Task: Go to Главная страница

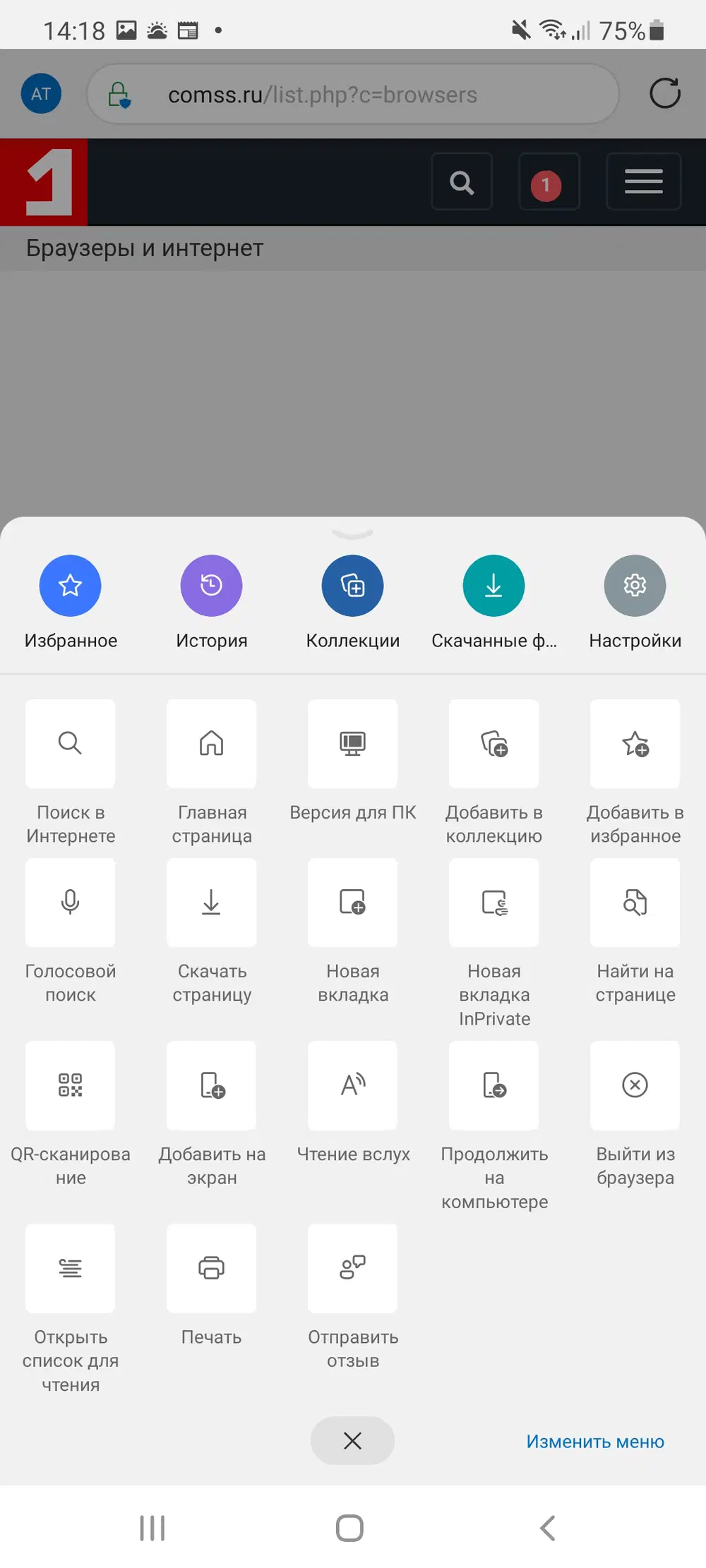Action: (x=211, y=744)
